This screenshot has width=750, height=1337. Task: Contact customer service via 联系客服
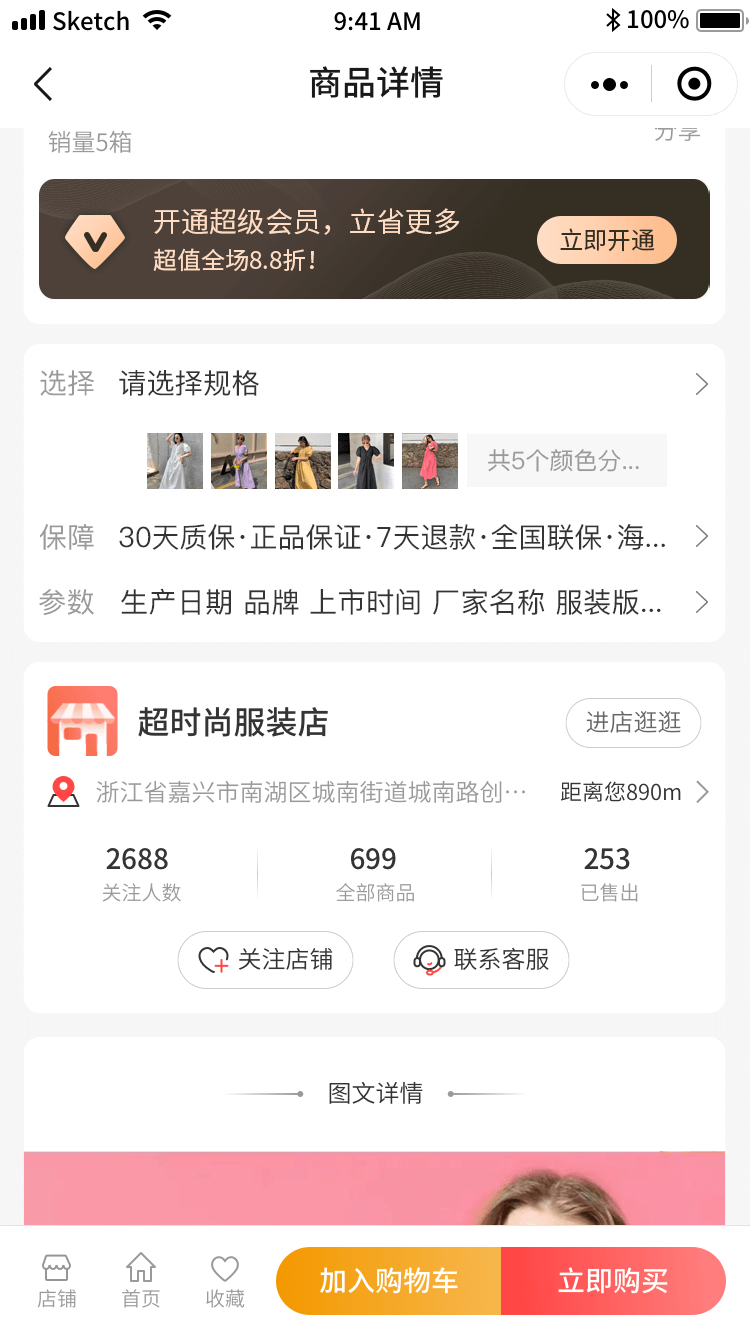(x=481, y=960)
